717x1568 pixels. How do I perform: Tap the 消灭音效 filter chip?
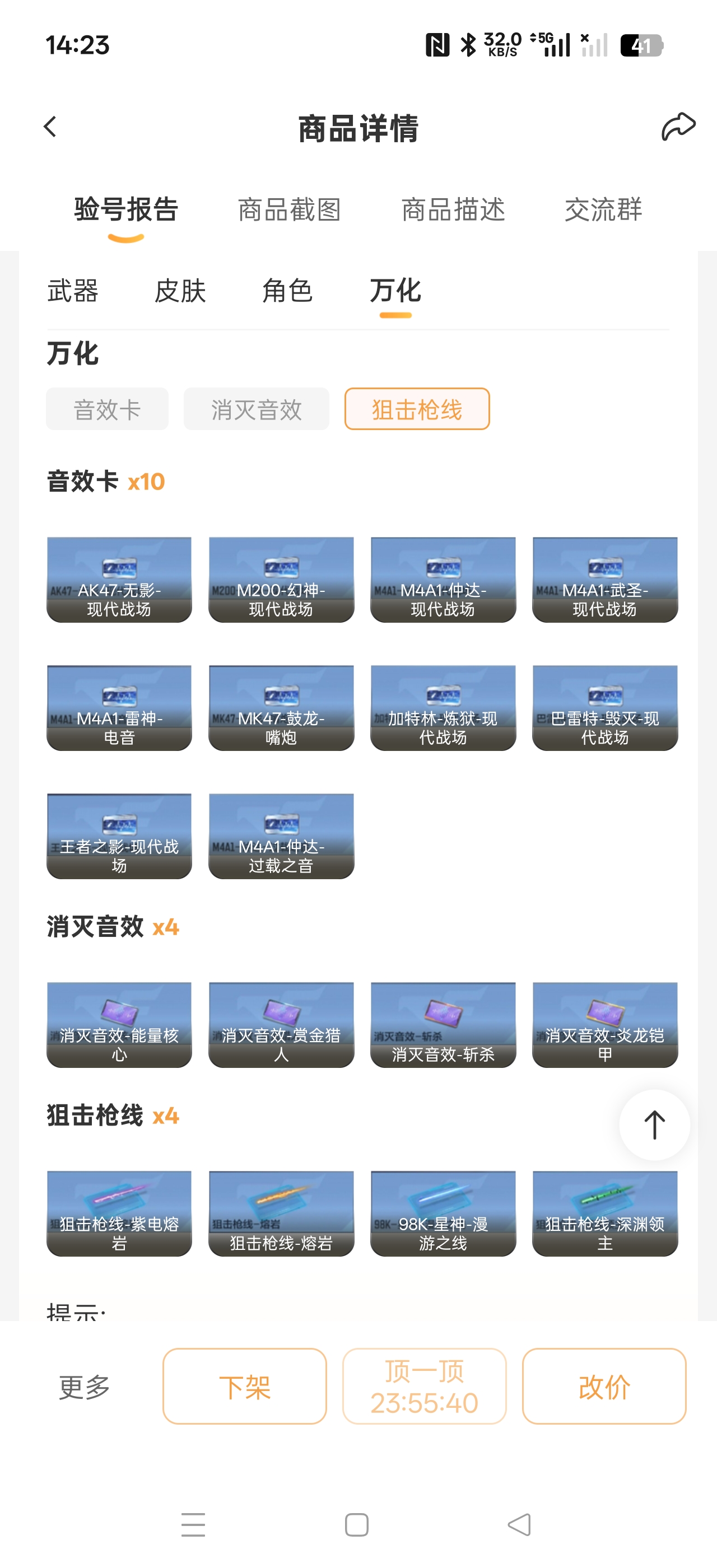click(x=256, y=409)
